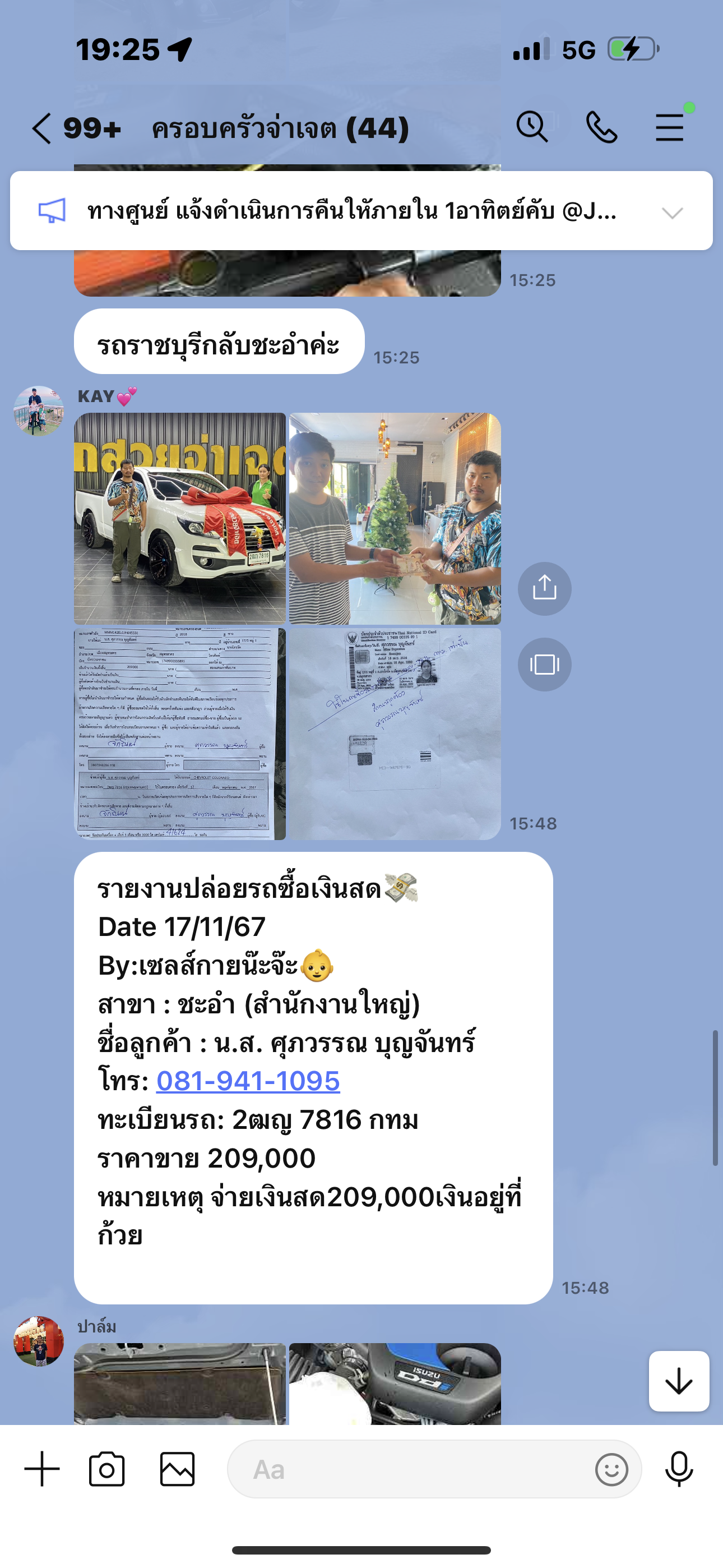Share KAY's photo album
The width and height of the screenshot is (723, 1568).
[x=544, y=588]
